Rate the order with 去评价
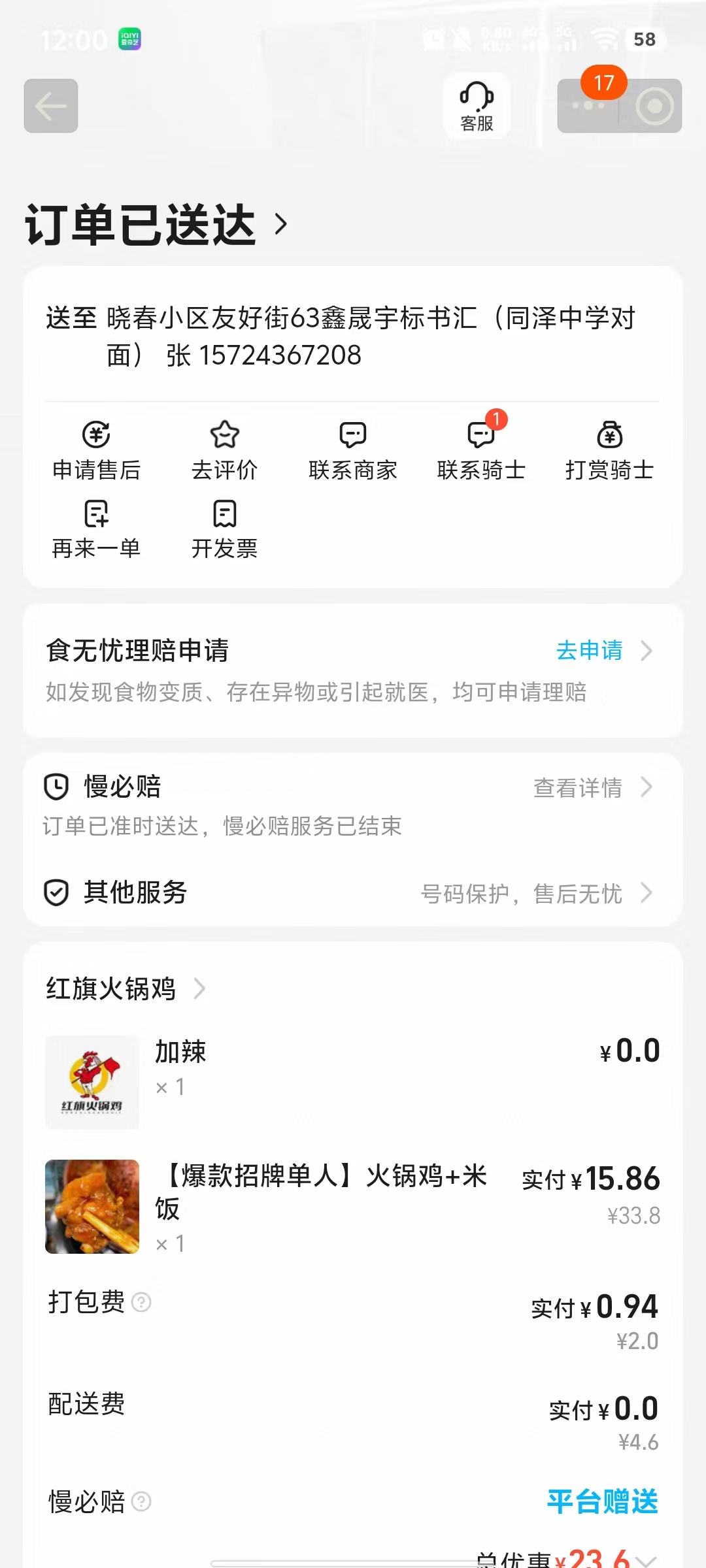 (x=224, y=451)
